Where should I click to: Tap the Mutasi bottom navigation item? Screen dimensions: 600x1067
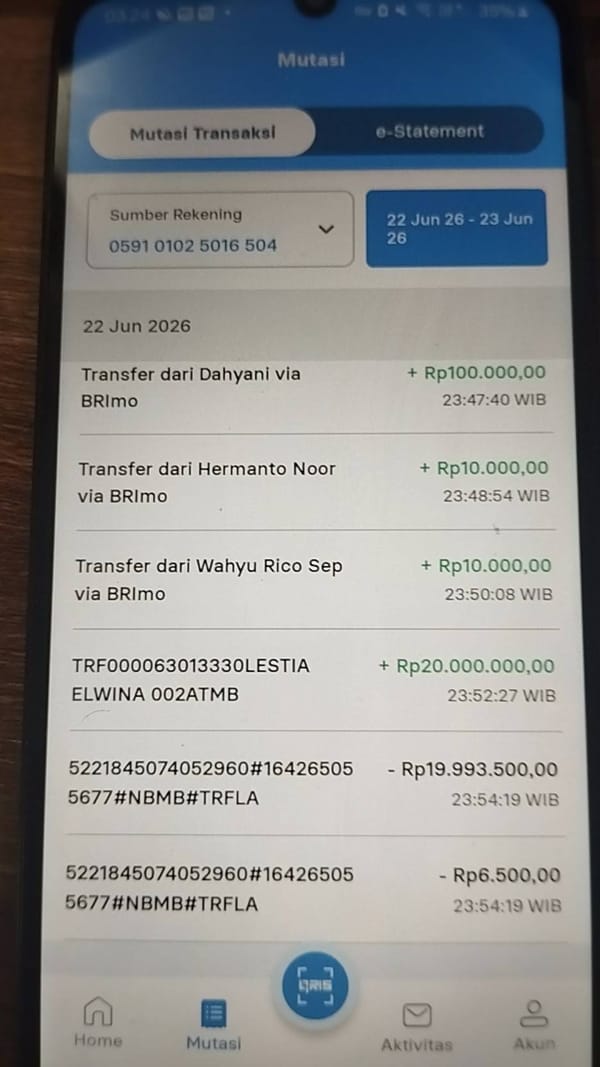point(214,1025)
